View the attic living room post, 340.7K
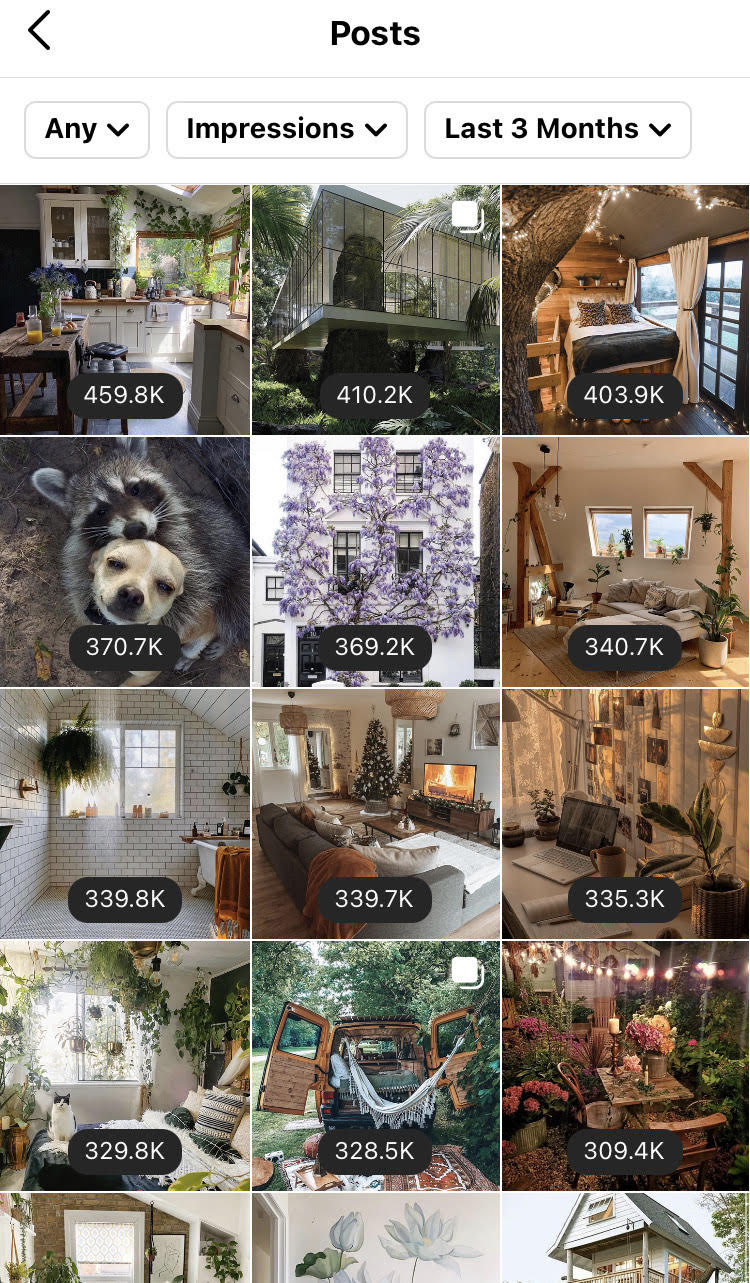This screenshot has width=750, height=1283. [626, 561]
